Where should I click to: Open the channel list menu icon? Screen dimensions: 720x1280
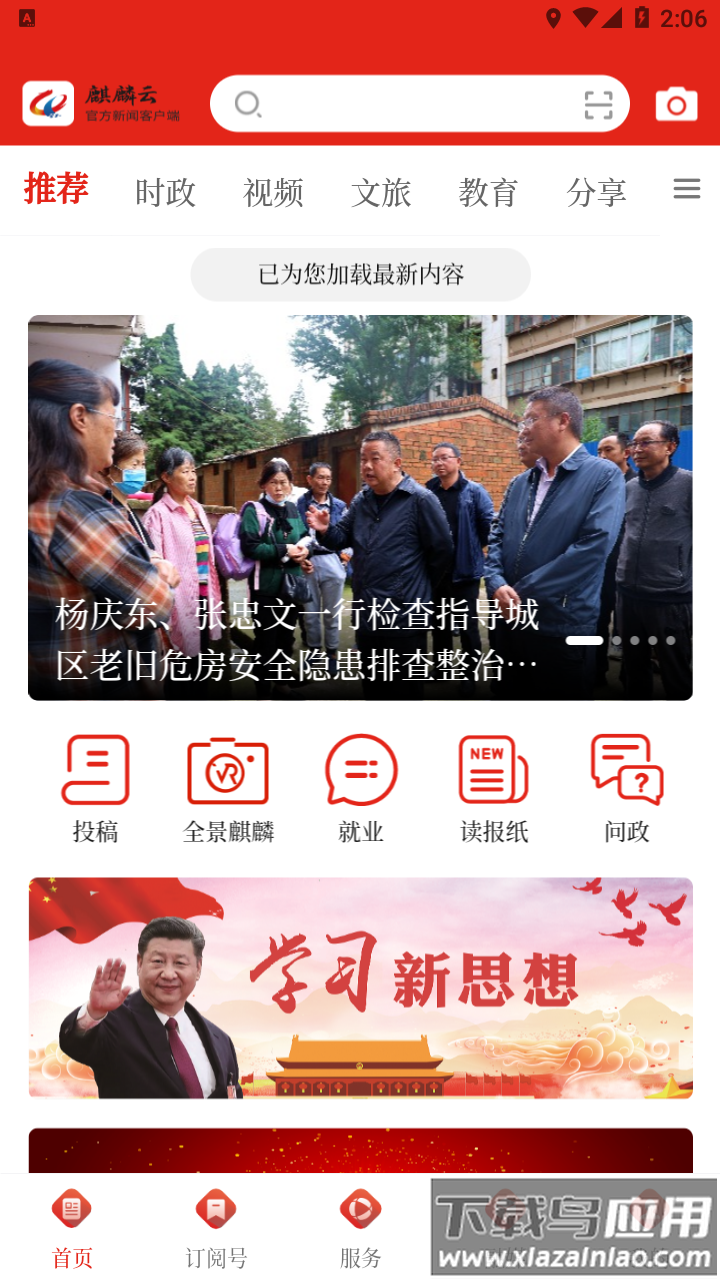coord(686,189)
